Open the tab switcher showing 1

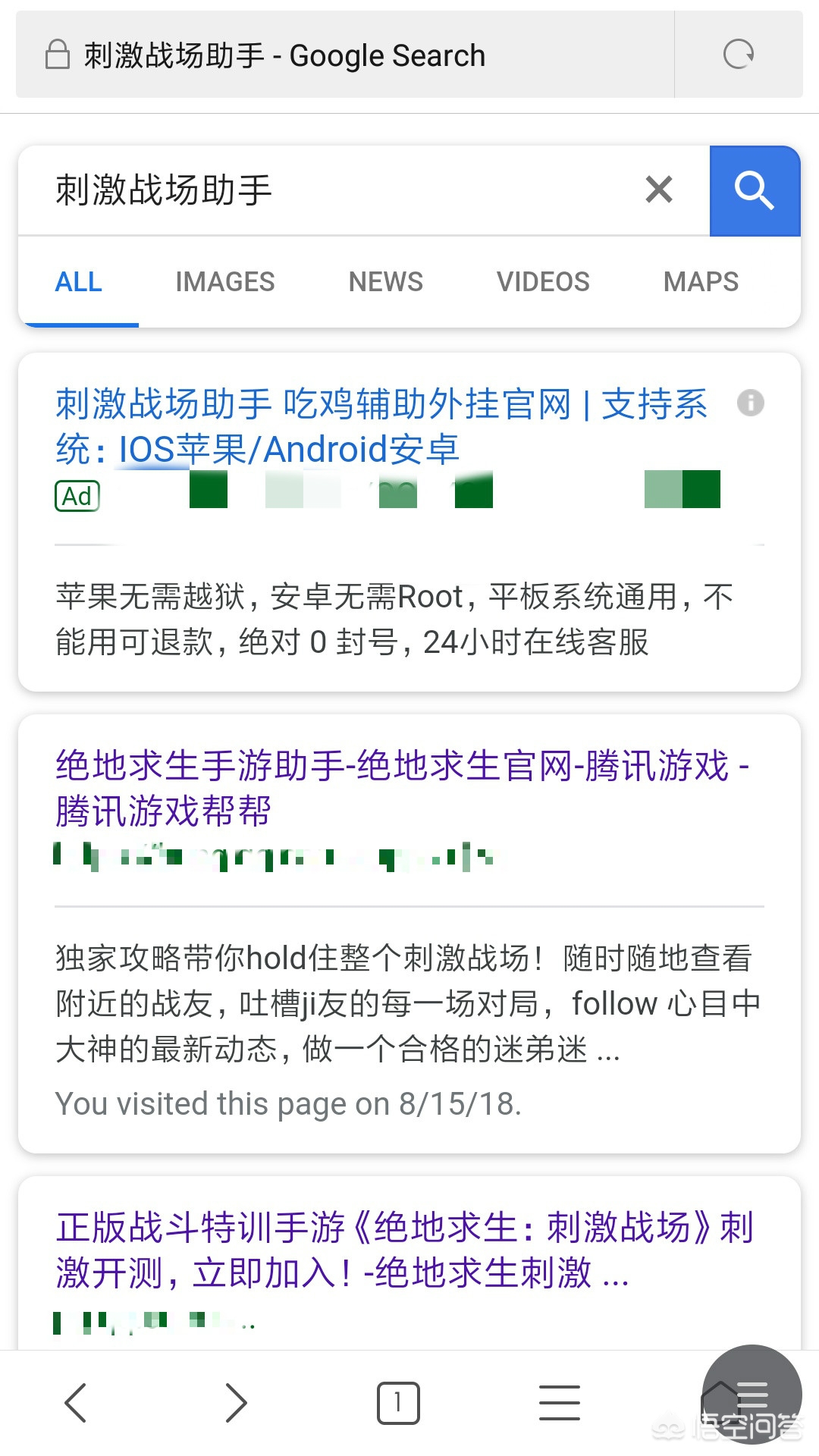point(398,1403)
